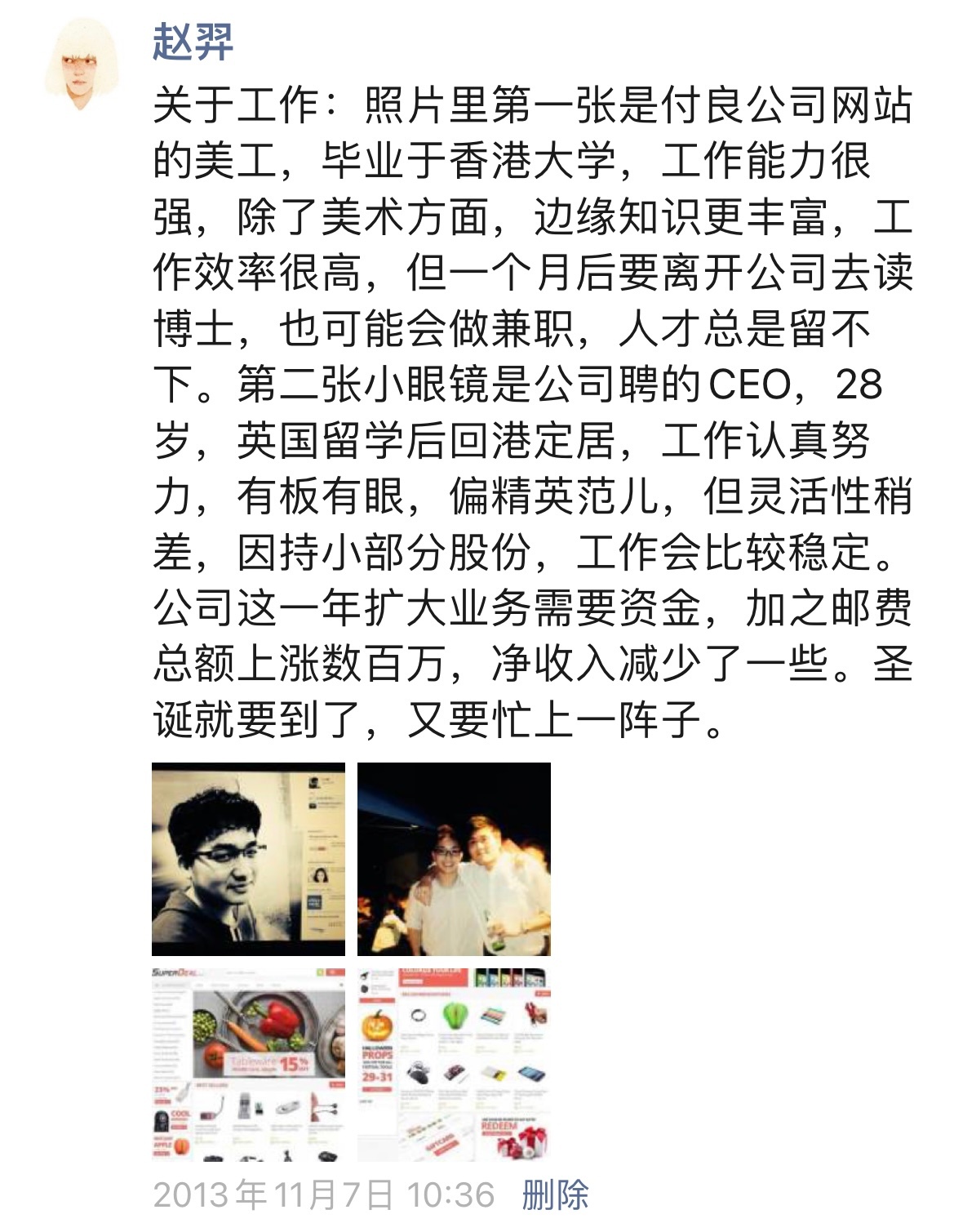The image size is (954, 1232).
Task: Open the Halloween props shop screenshot
Action: (454, 1064)
